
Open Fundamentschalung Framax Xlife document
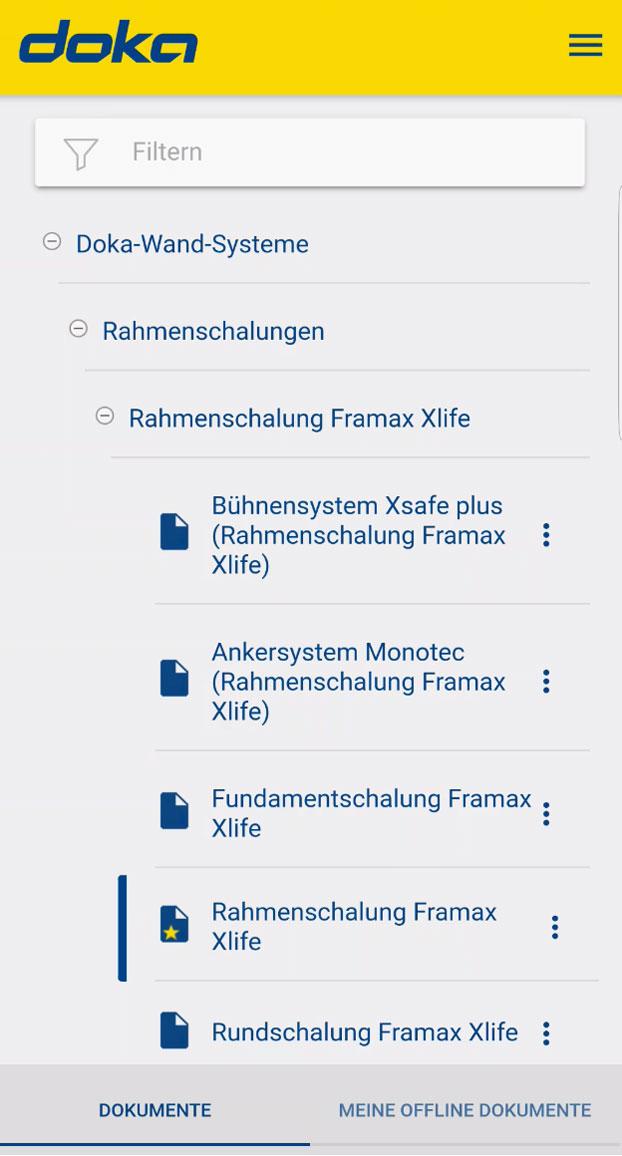coord(370,813)
